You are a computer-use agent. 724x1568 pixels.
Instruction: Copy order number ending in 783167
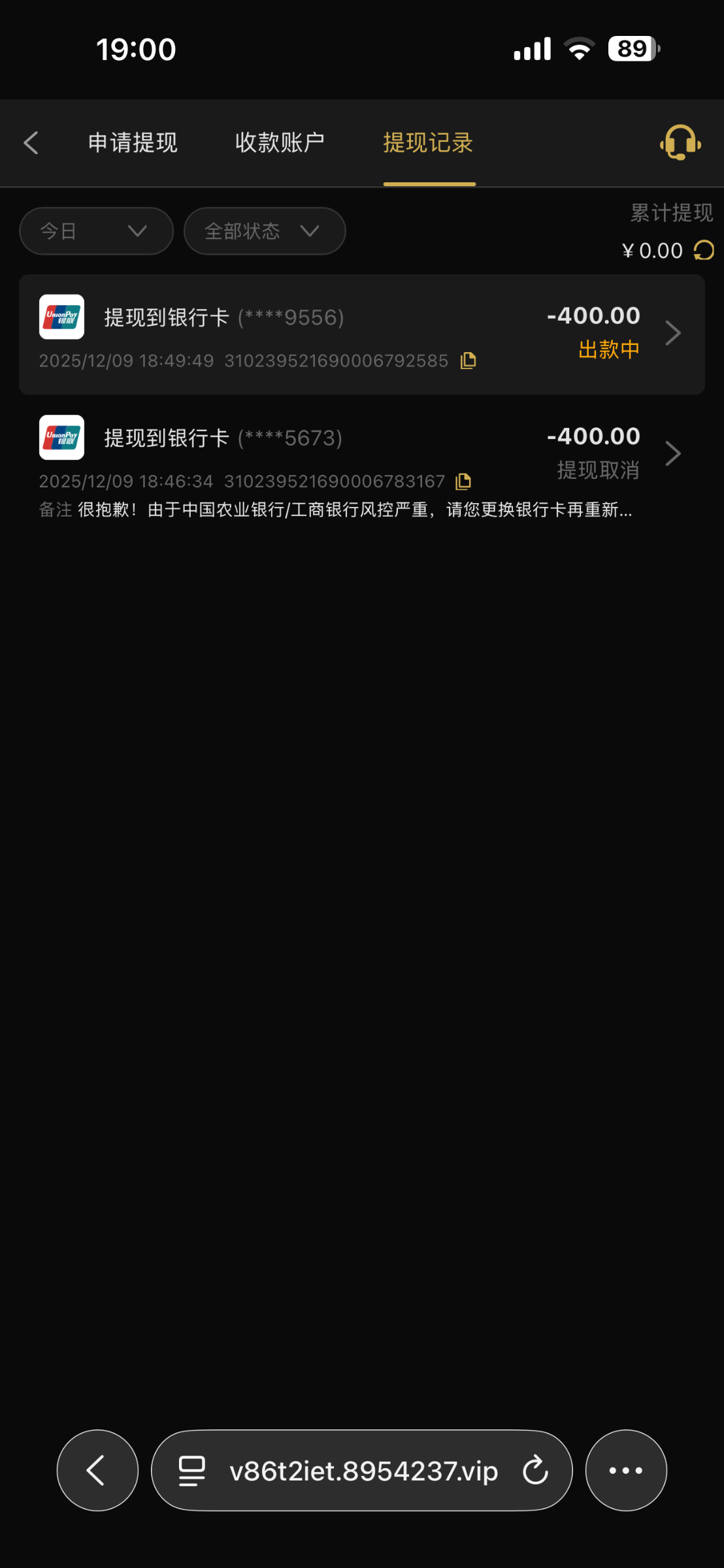[464, 482]
